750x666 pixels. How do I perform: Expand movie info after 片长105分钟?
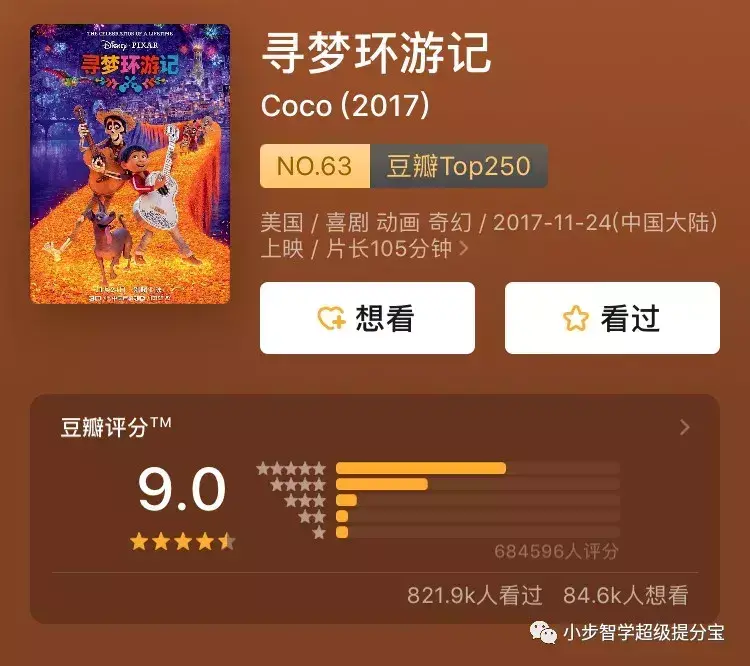(x=464, y=249)
